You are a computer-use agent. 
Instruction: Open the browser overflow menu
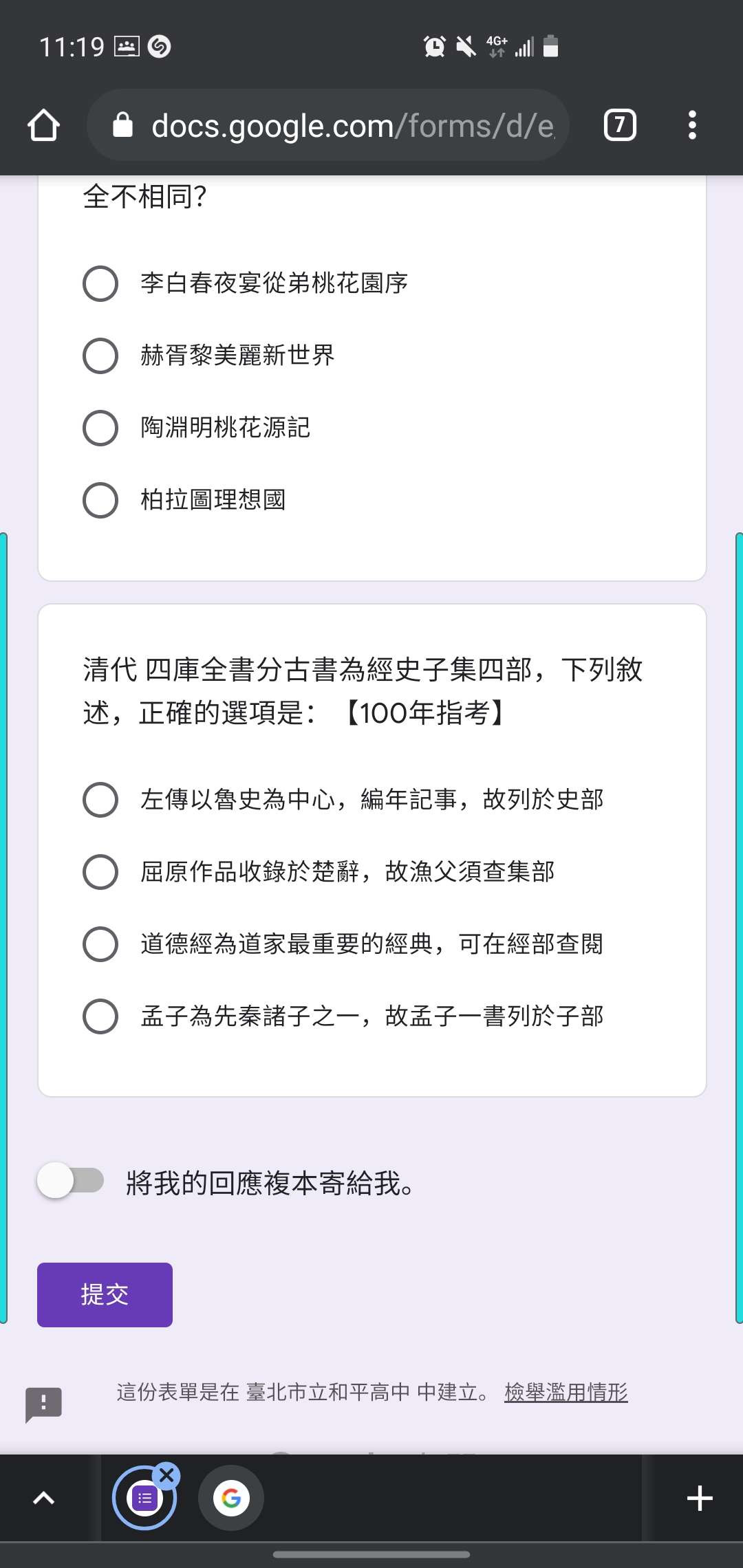(692, 125)
